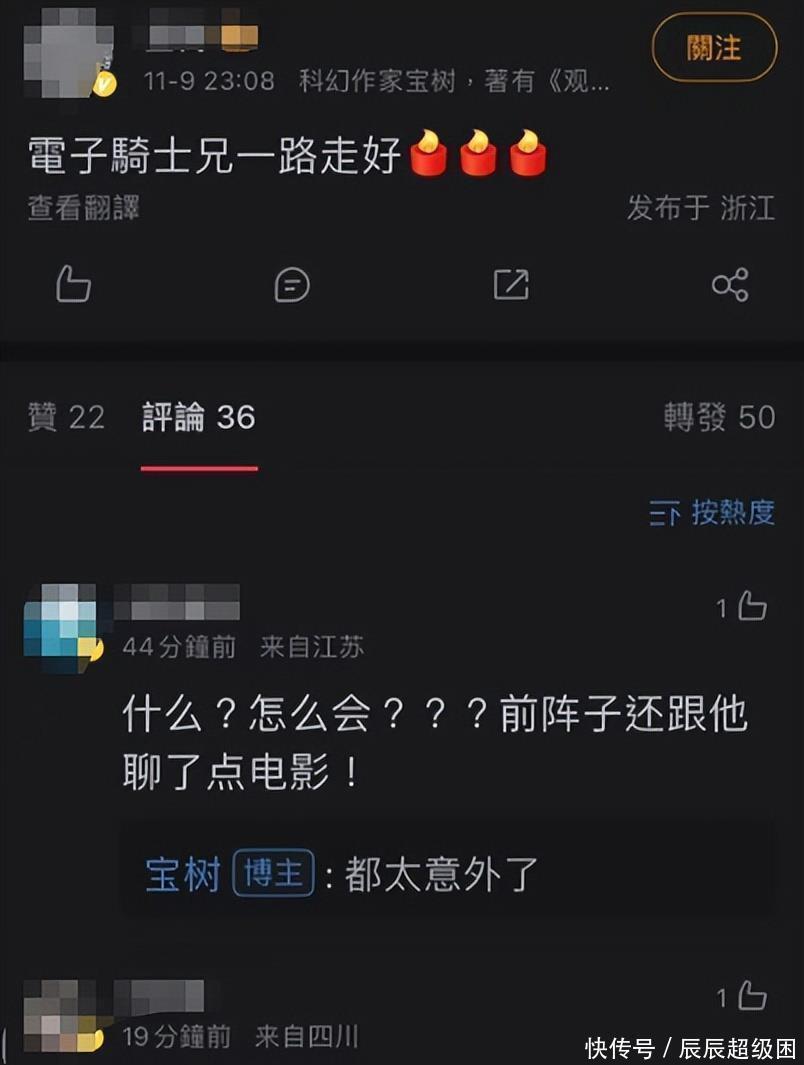Switch to the 贊 22 tab

[66, 417]
